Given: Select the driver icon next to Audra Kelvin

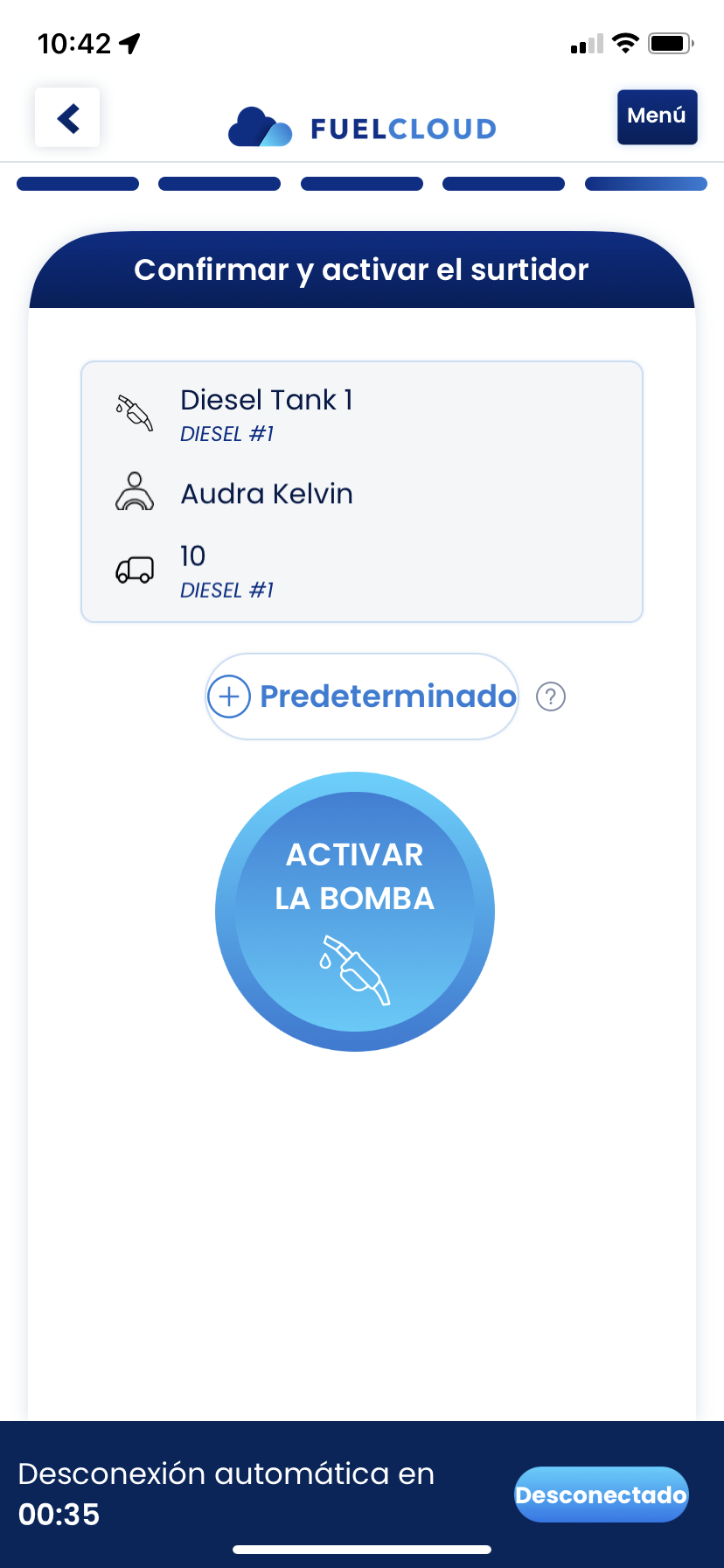Looking at the screenshot, I should click(x=134, y=492).
